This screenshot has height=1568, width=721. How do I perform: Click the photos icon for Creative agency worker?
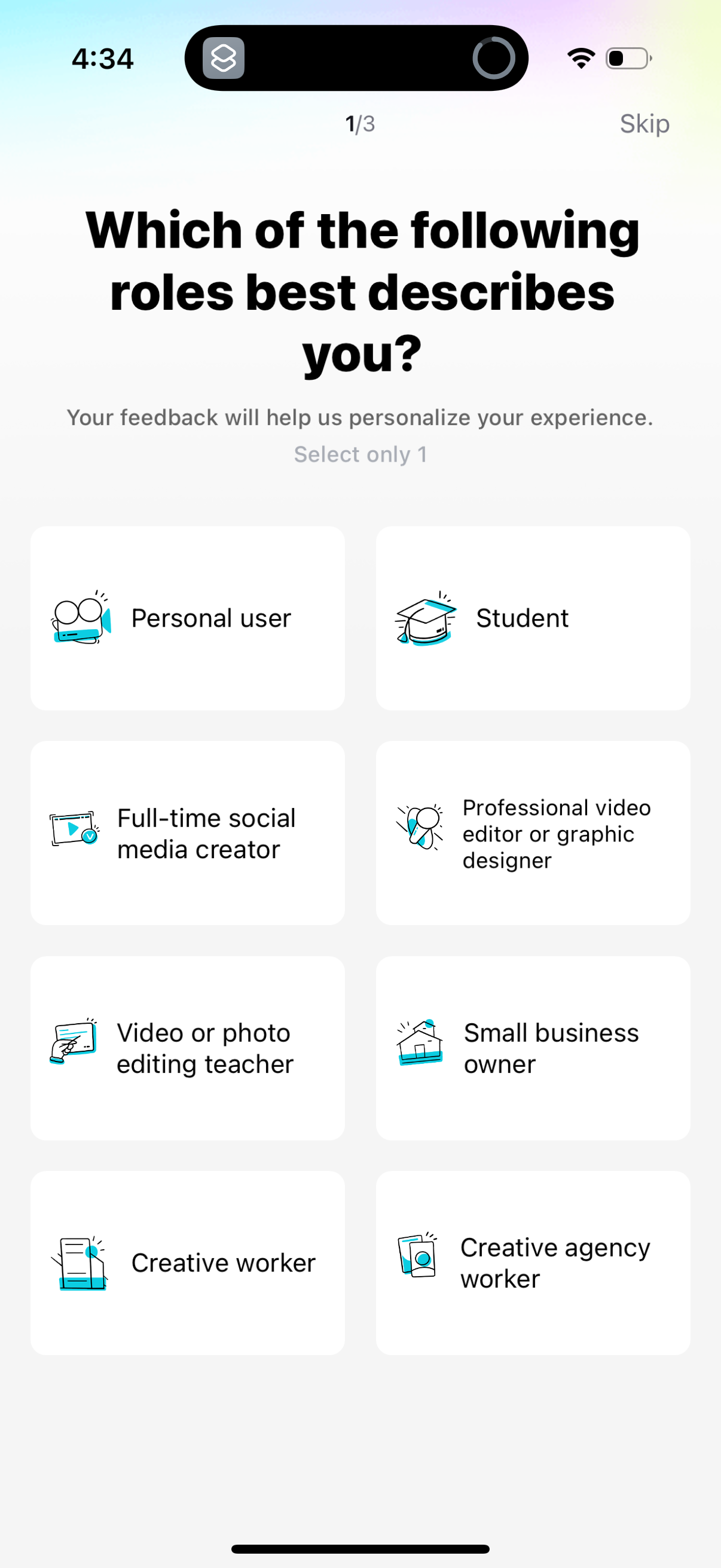[420, 1262]
